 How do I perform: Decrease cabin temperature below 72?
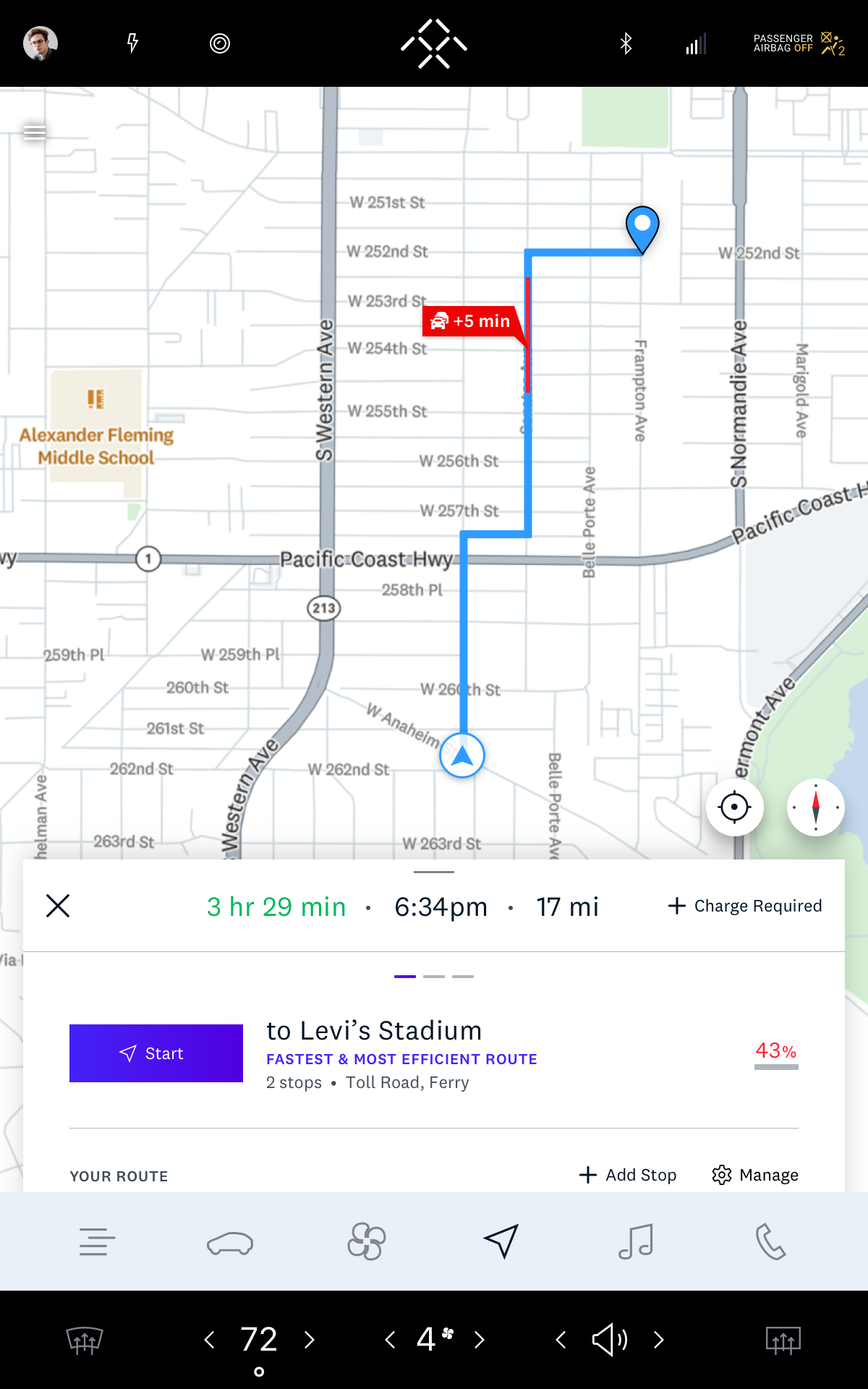click(210, 1340)
